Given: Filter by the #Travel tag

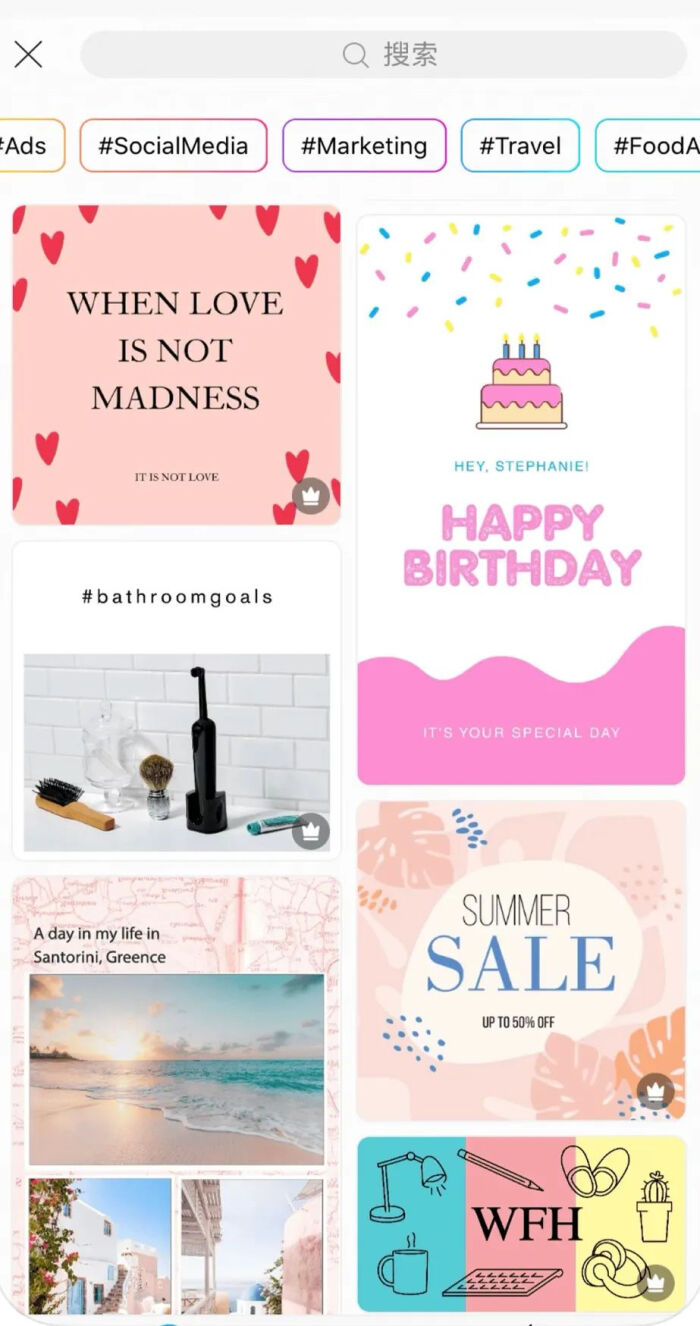Looking at the screenshot, I should [x=520, y=146].
